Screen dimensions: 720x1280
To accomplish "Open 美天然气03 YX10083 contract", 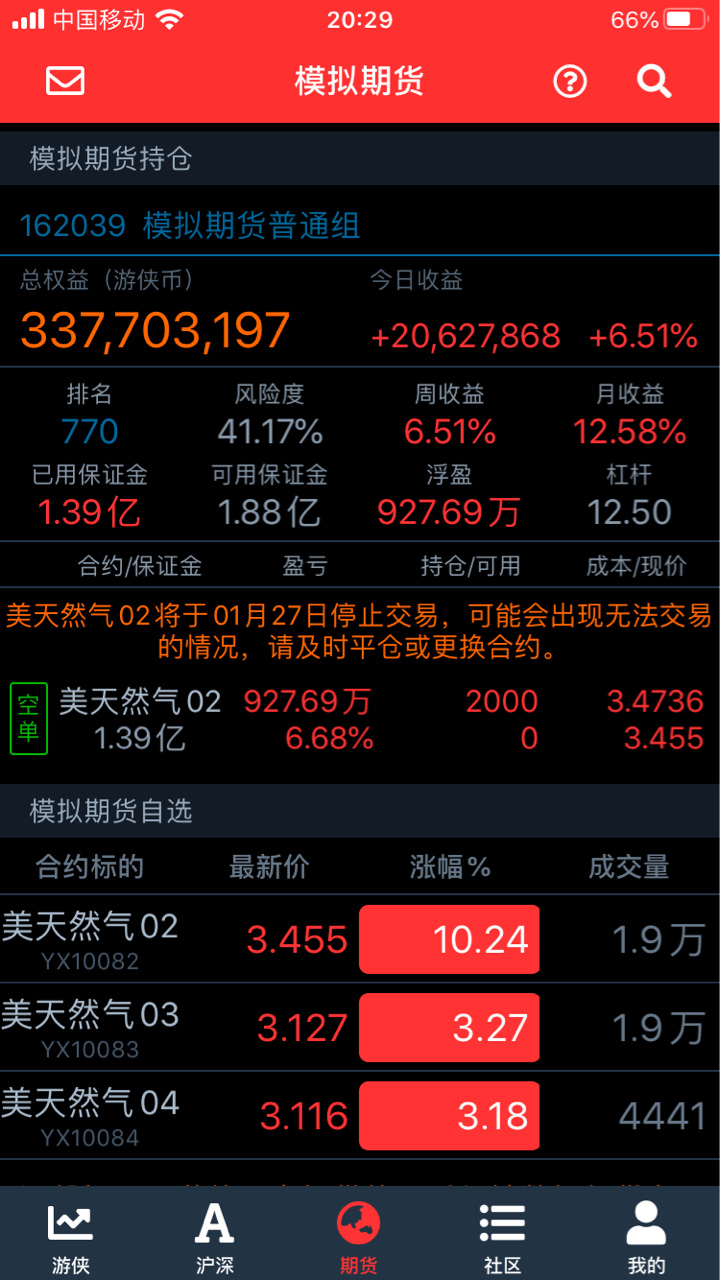I will pos(360,1027).
